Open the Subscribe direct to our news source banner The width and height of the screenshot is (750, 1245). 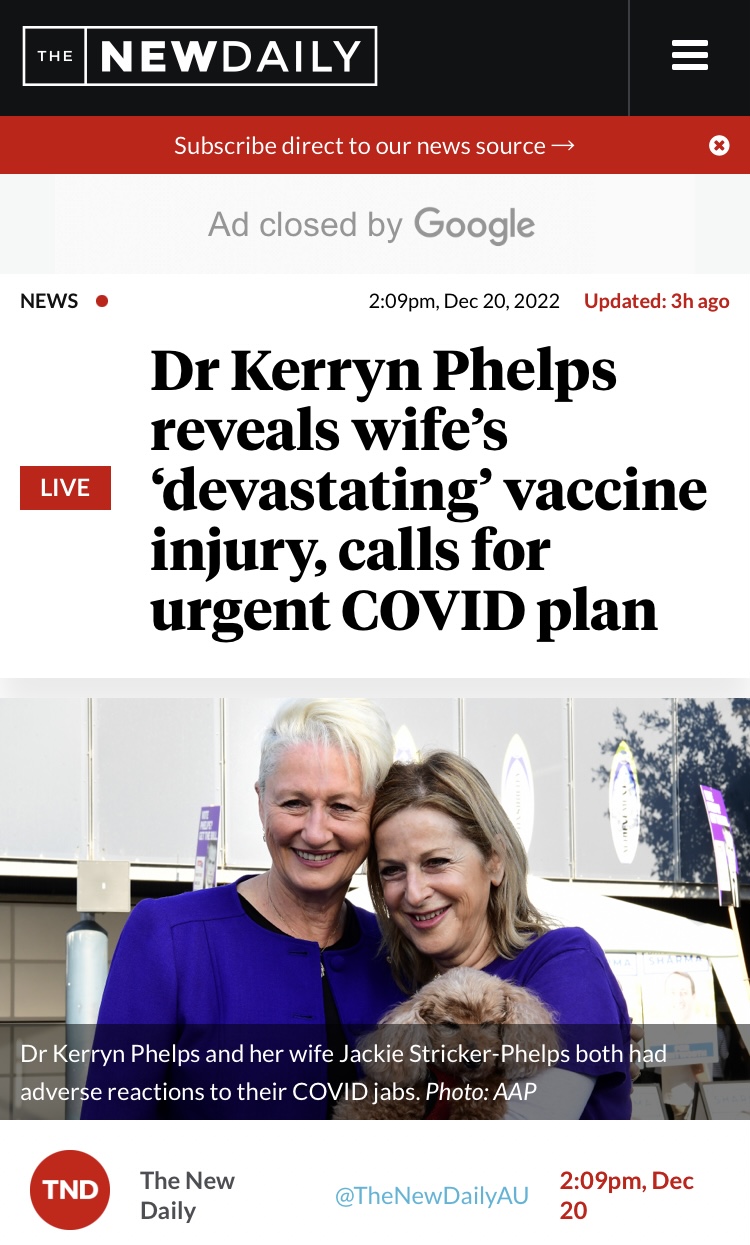(374, 146)
